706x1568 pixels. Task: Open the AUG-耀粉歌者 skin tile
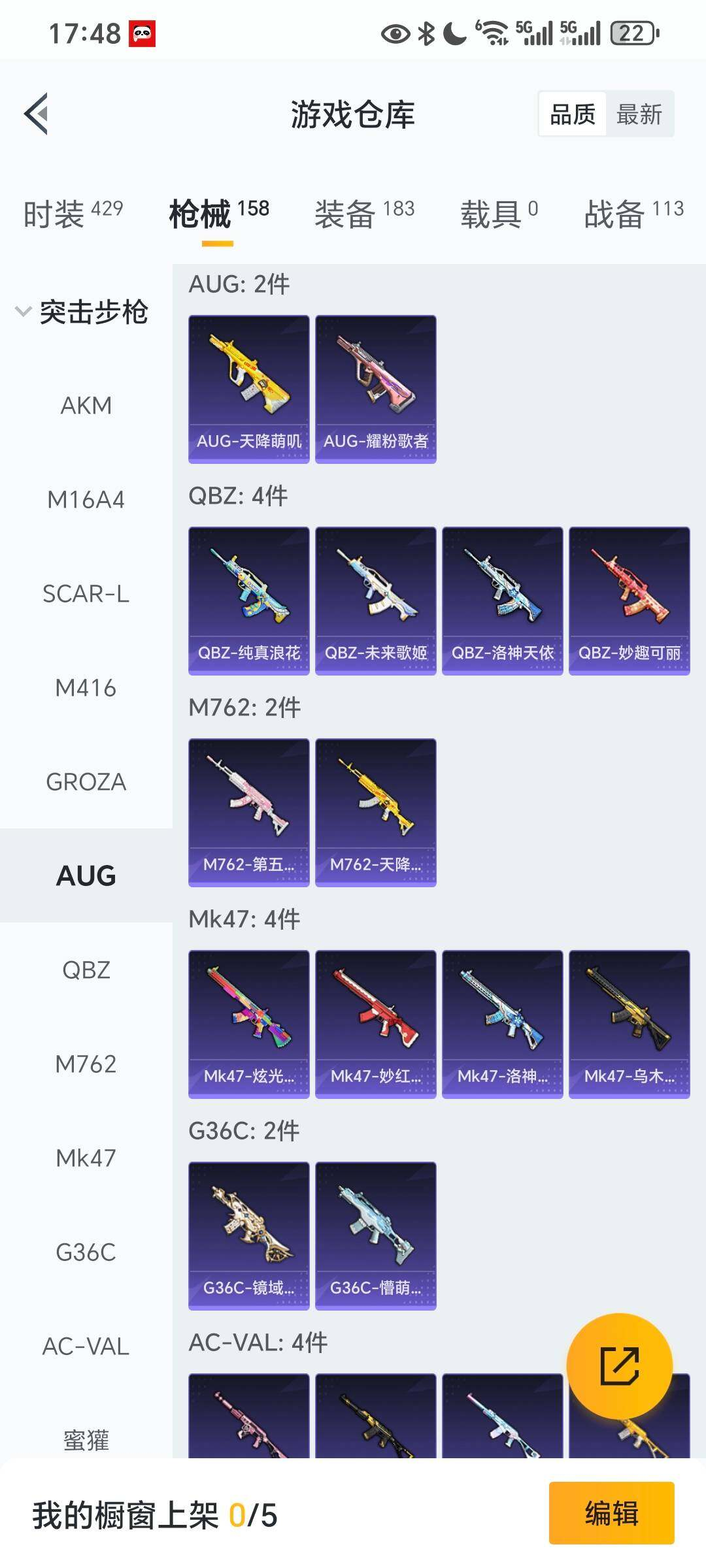coord(375,389)
